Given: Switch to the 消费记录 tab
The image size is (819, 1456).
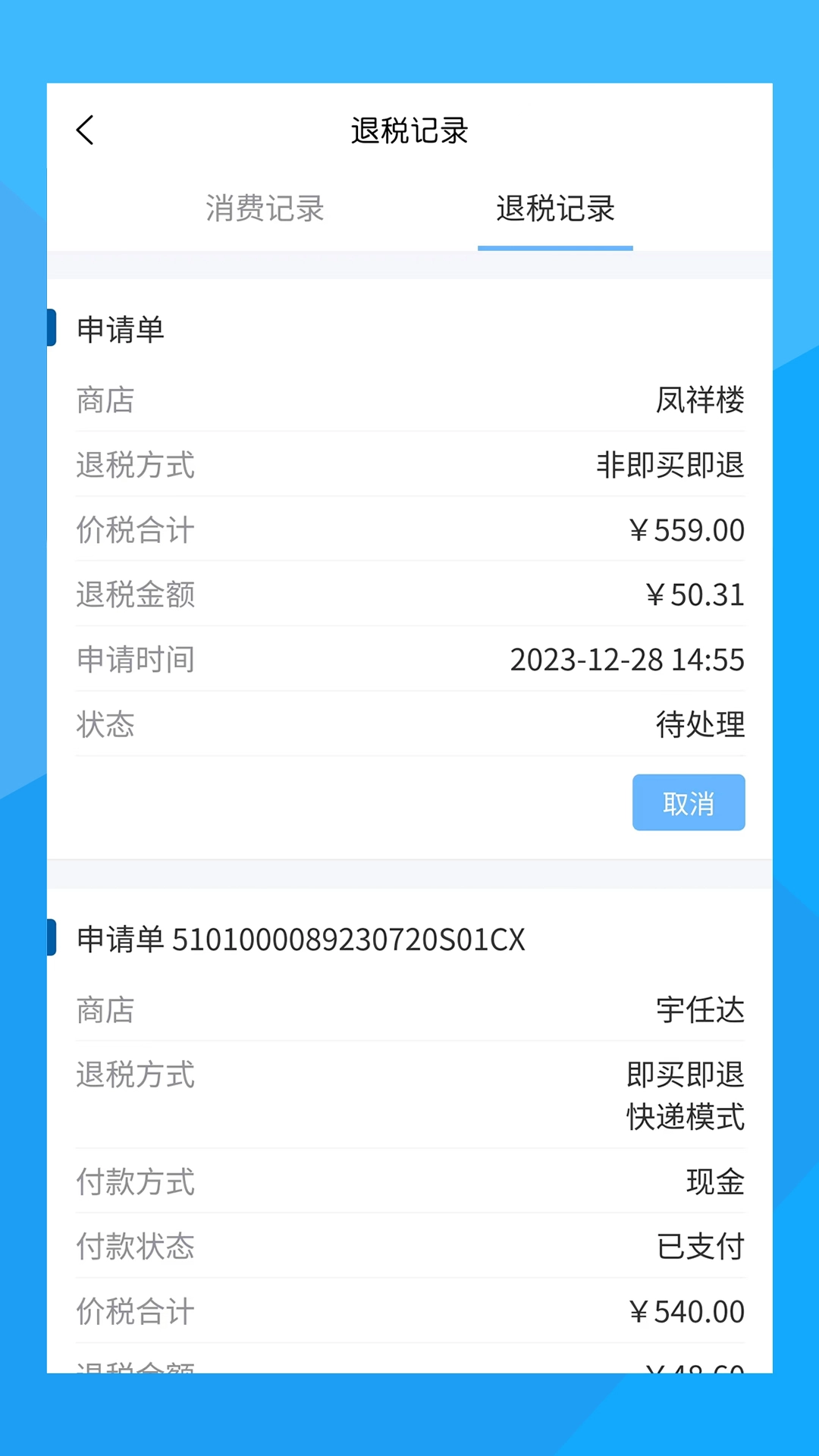Looking at the screenshot, I should 265,210.
